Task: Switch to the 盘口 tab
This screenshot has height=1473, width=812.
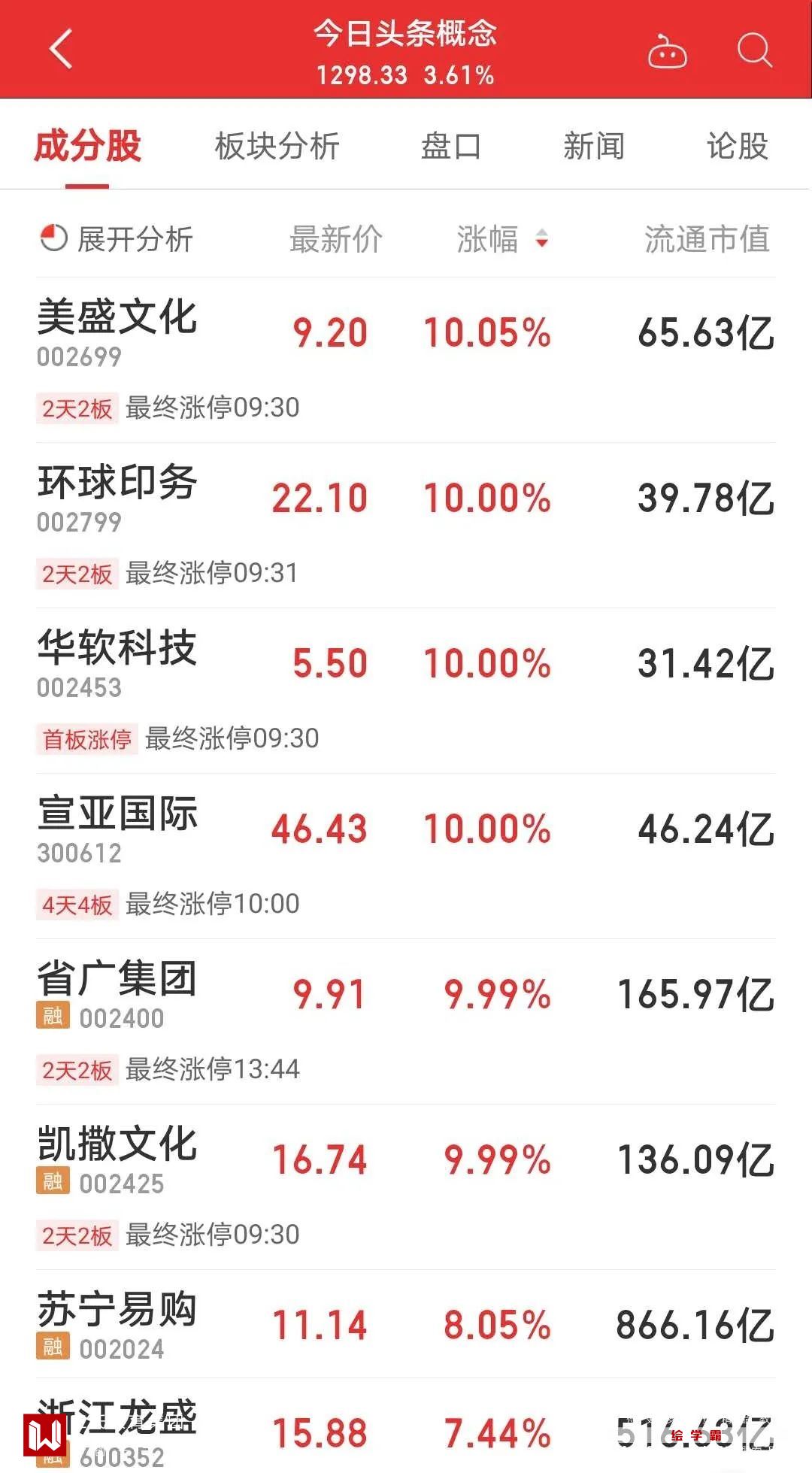Action: coord(450,146)
